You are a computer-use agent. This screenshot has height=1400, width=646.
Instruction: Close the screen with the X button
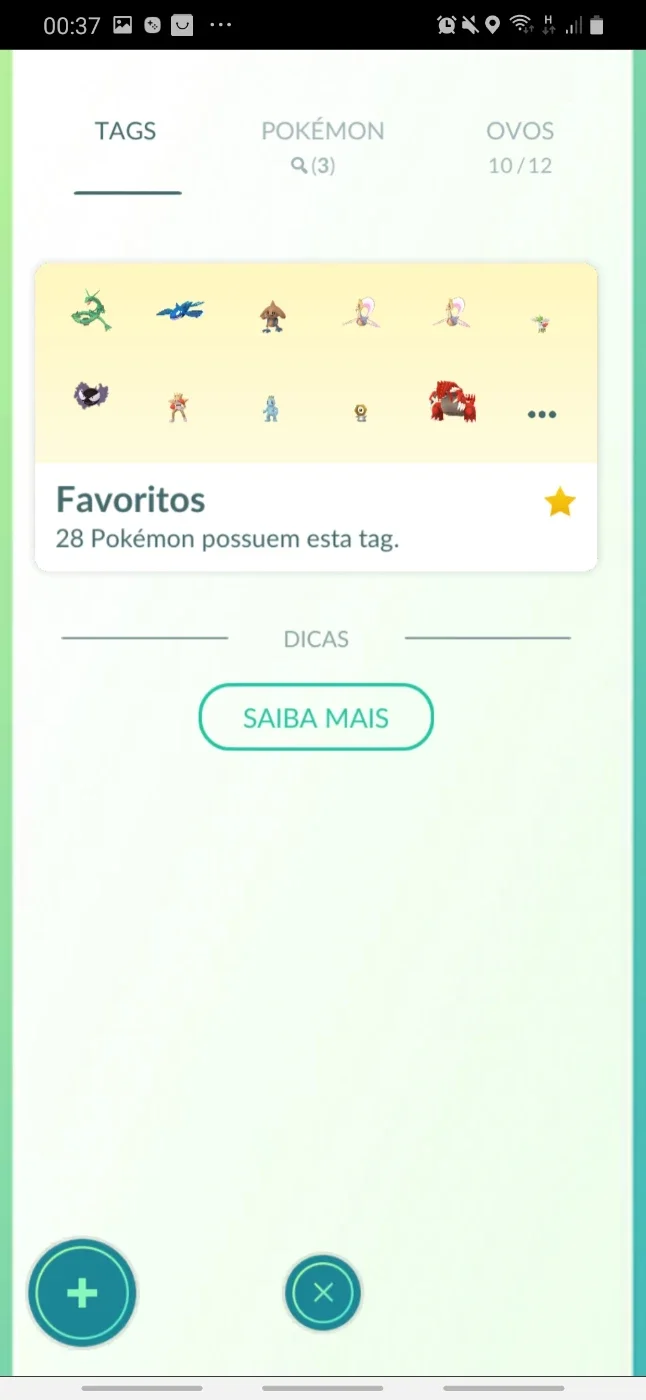323,1293
